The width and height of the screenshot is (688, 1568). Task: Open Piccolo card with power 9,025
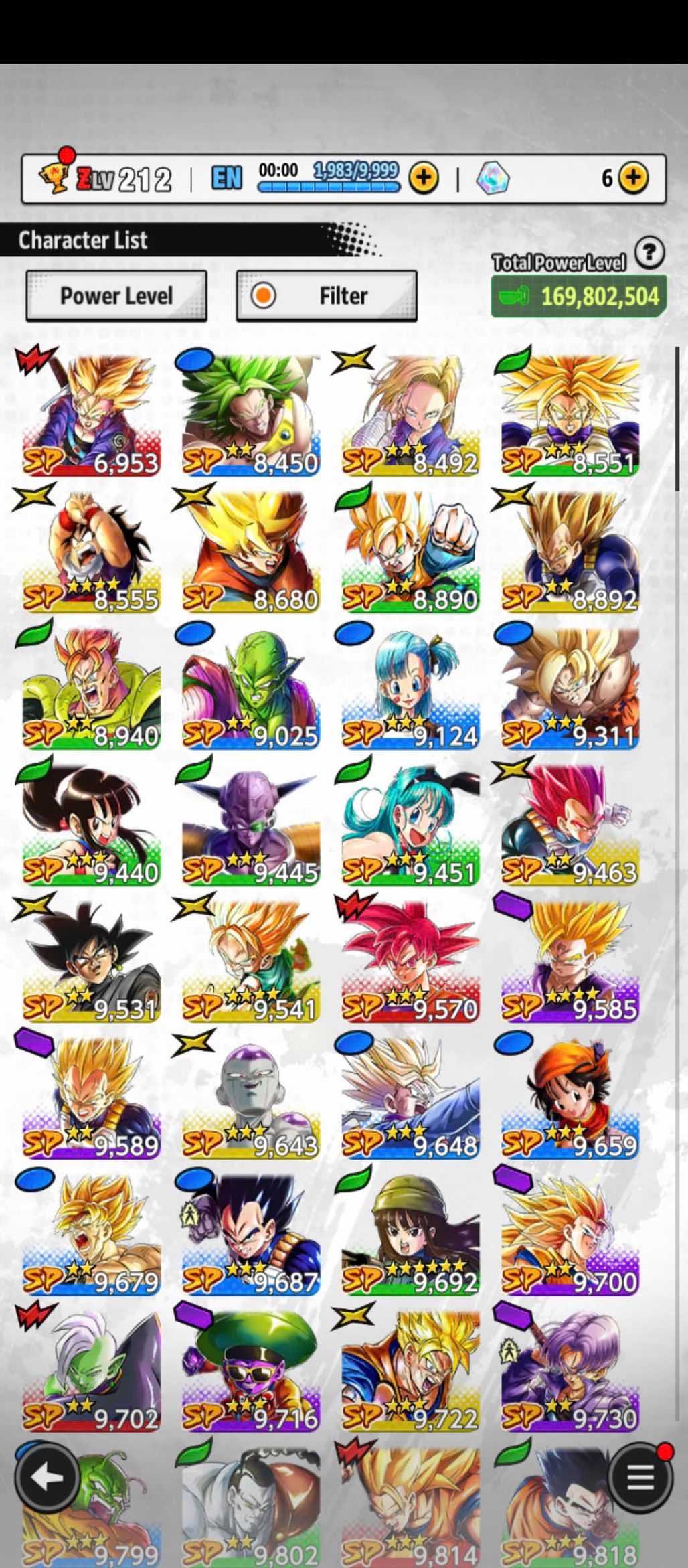coord(250,687)
